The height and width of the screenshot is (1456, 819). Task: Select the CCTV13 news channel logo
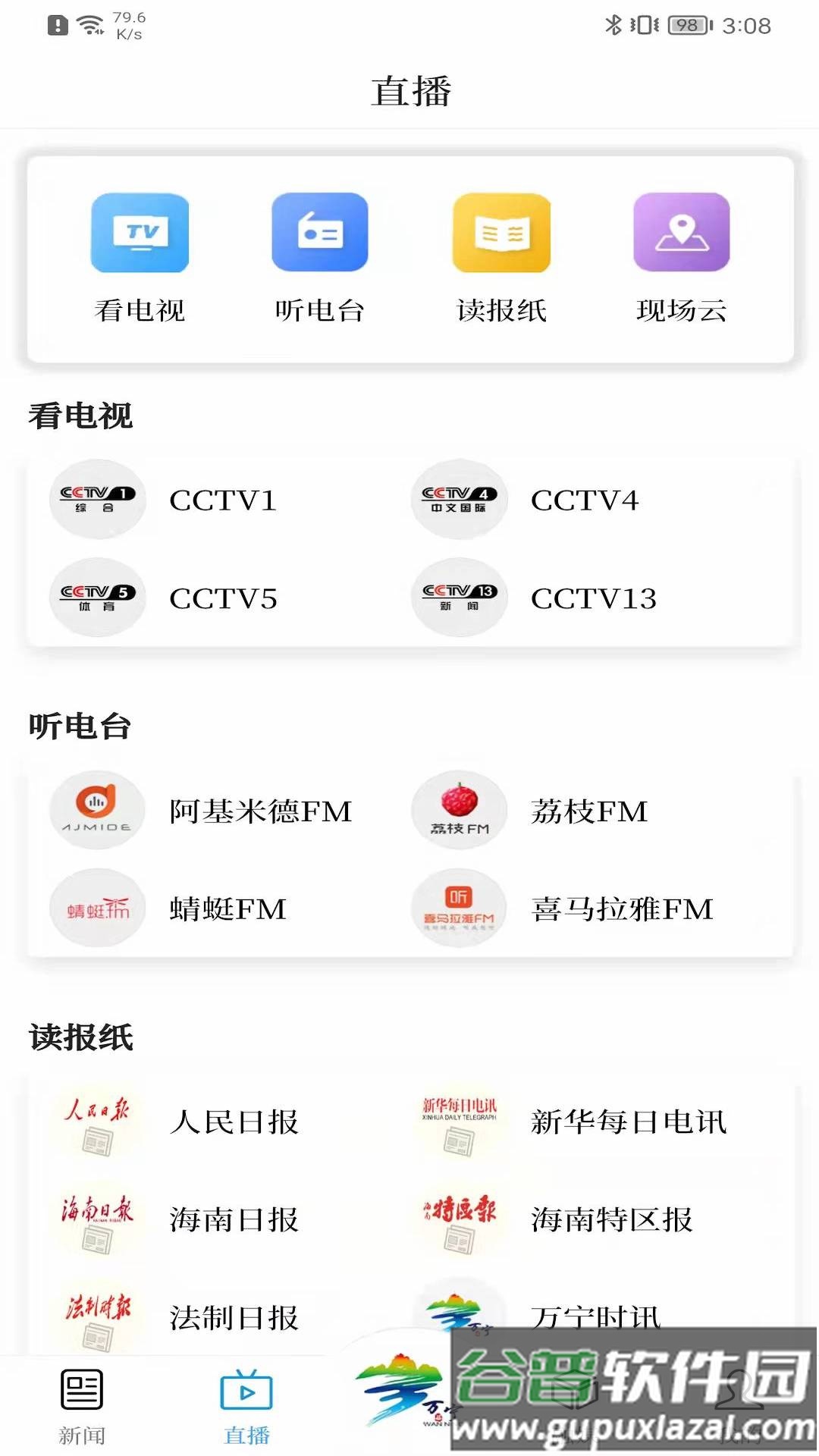point(458,598)
